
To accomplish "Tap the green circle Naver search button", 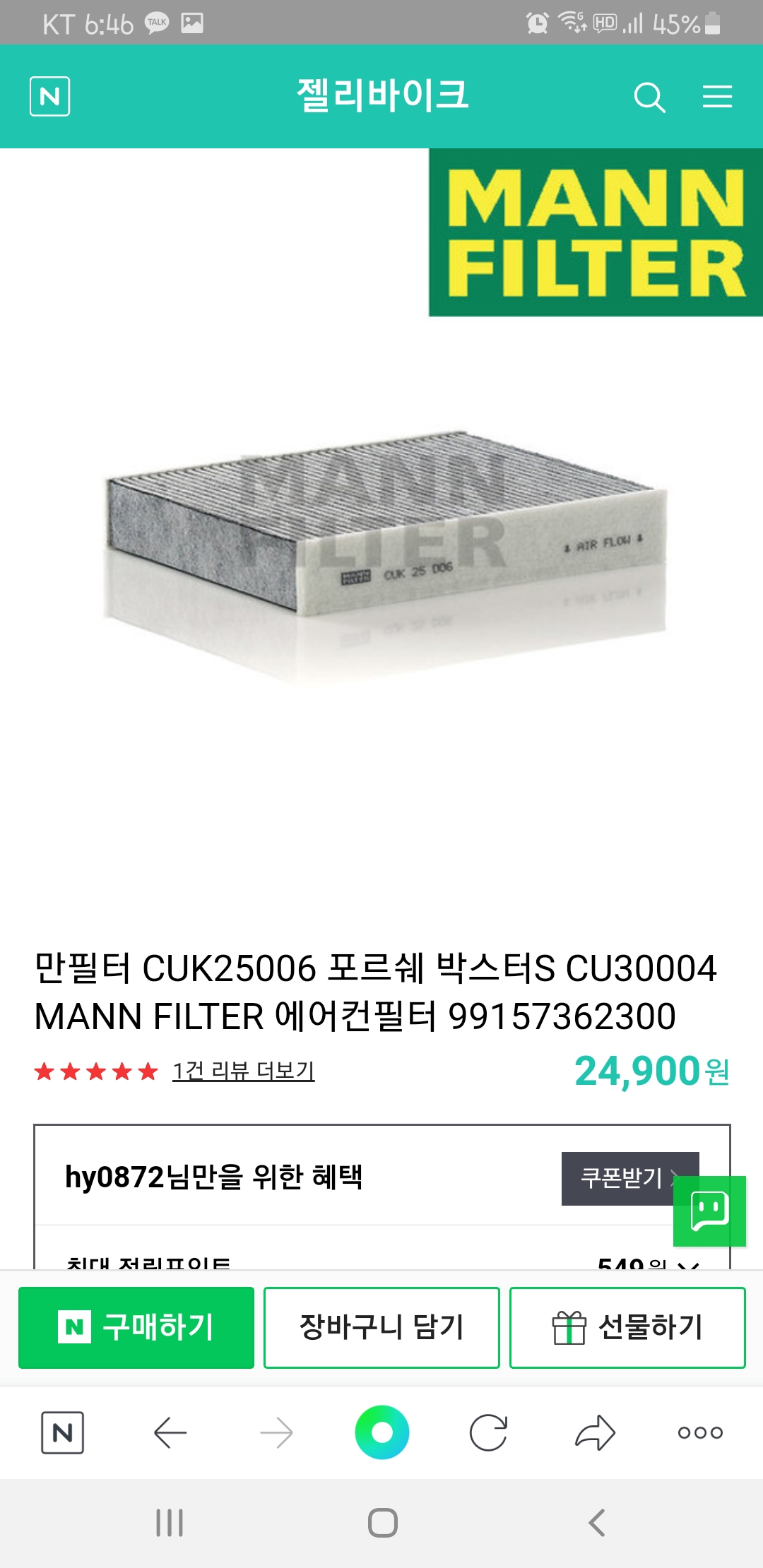I will tap(381, 1432).
